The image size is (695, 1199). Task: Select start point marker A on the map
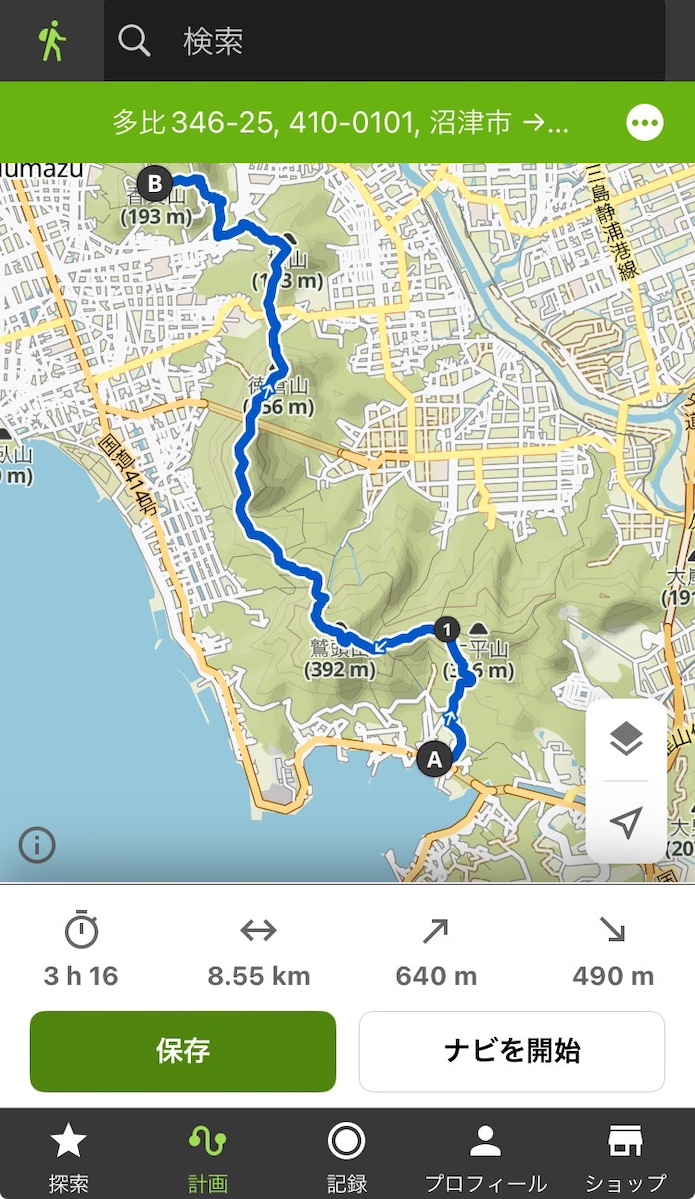[x=434, y=760]
